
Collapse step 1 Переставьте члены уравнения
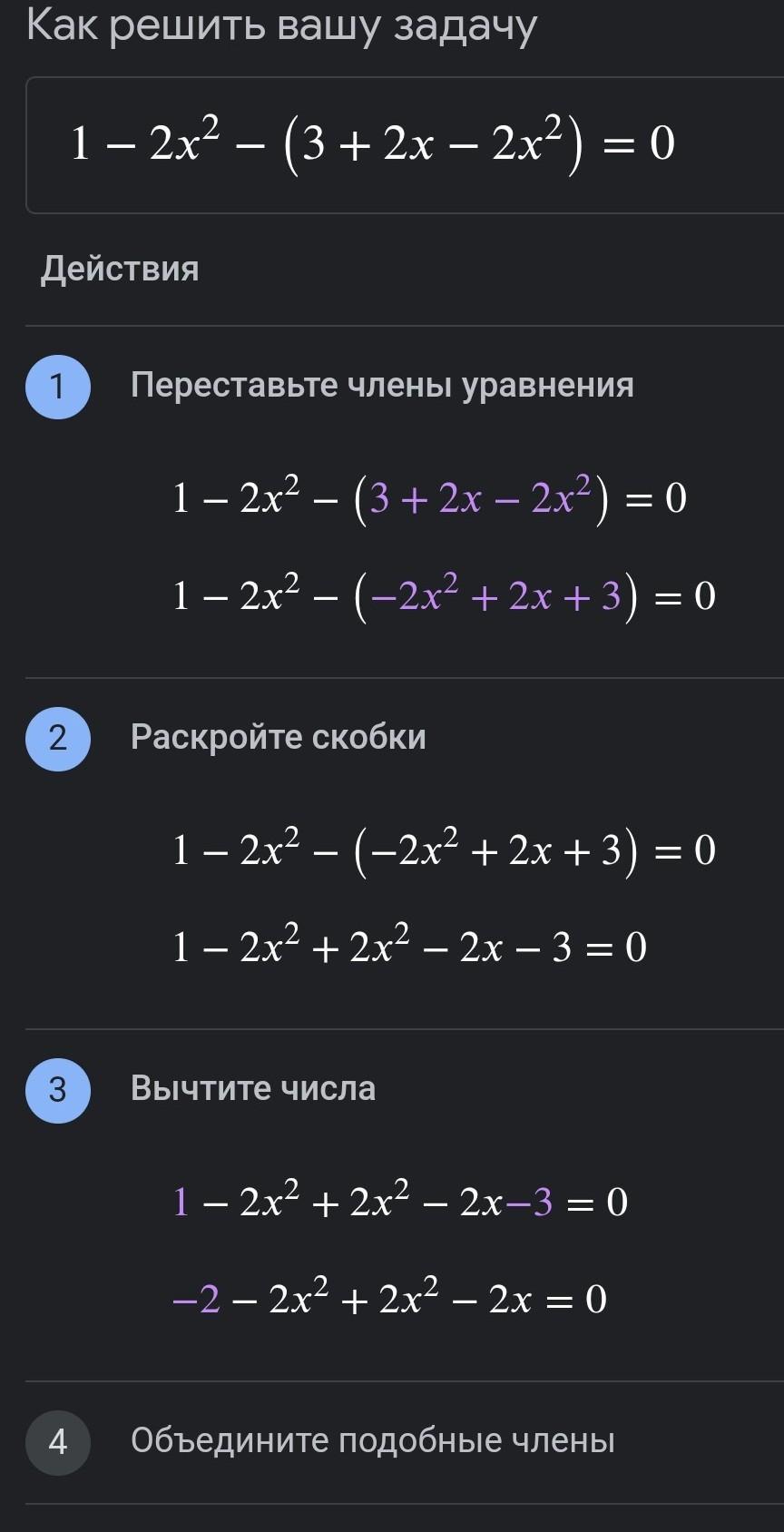point(405,386)
